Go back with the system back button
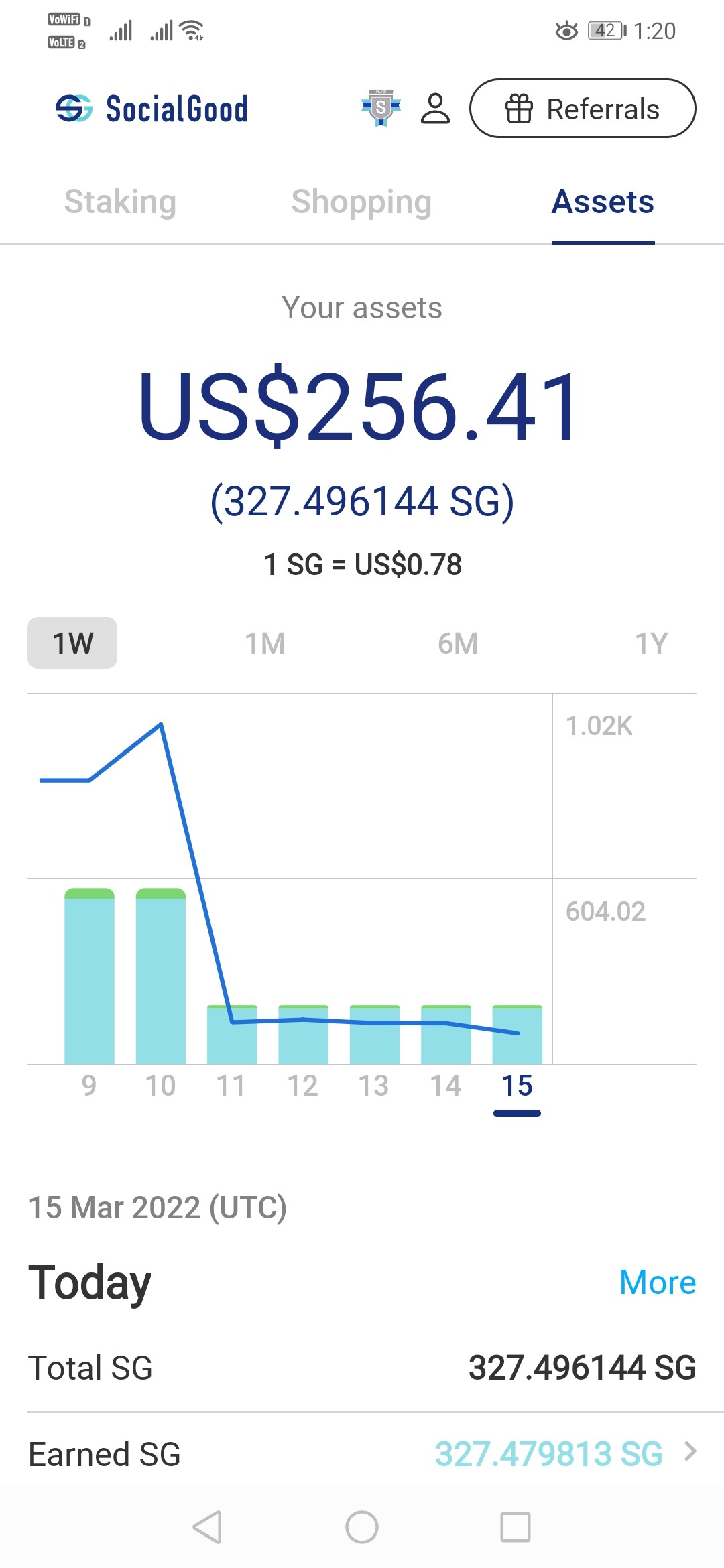Image resolution: width=724 pixels, height=1568 pixels. point(207,1528)
